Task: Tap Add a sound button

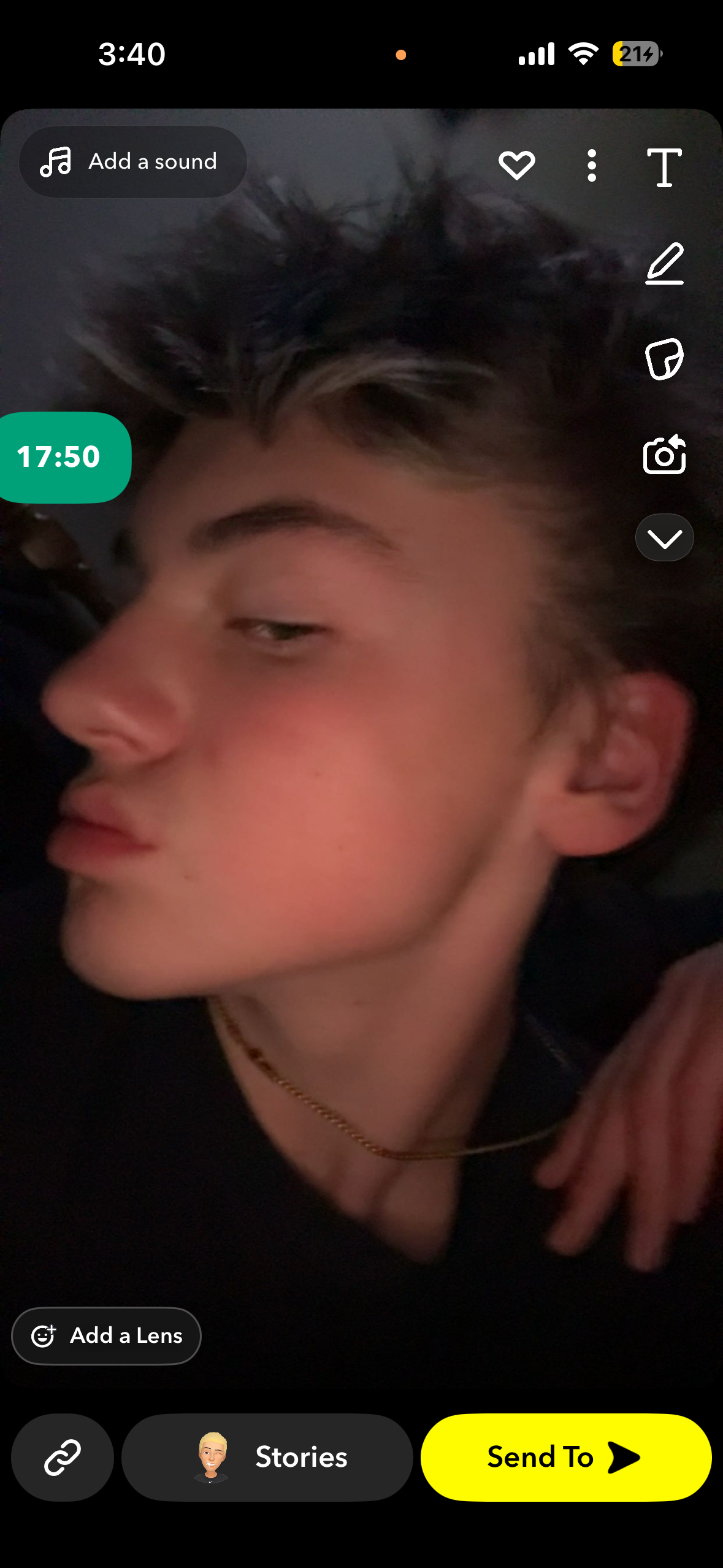Action: tap(132, 162)
